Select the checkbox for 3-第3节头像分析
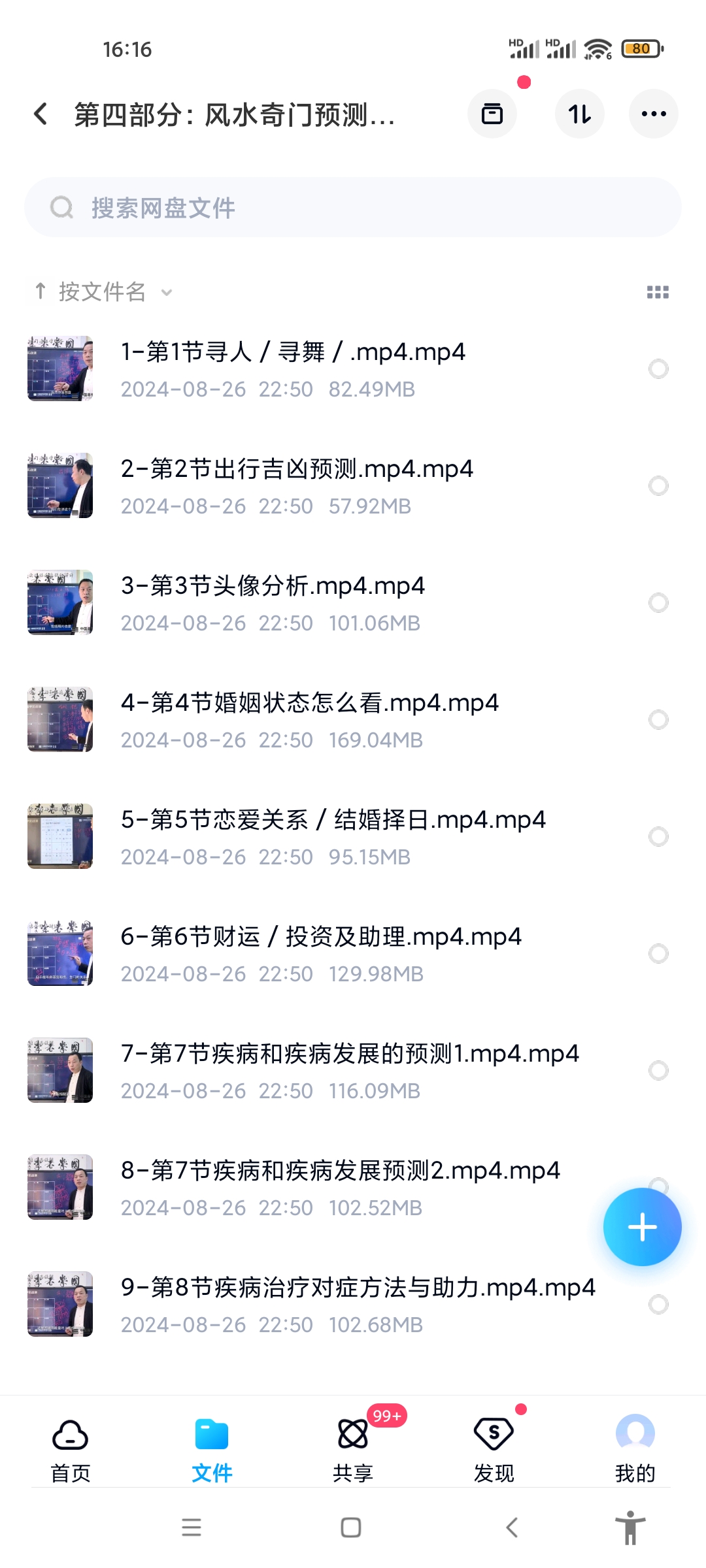This screenshot has height=1568, width=706. [658, 602]
